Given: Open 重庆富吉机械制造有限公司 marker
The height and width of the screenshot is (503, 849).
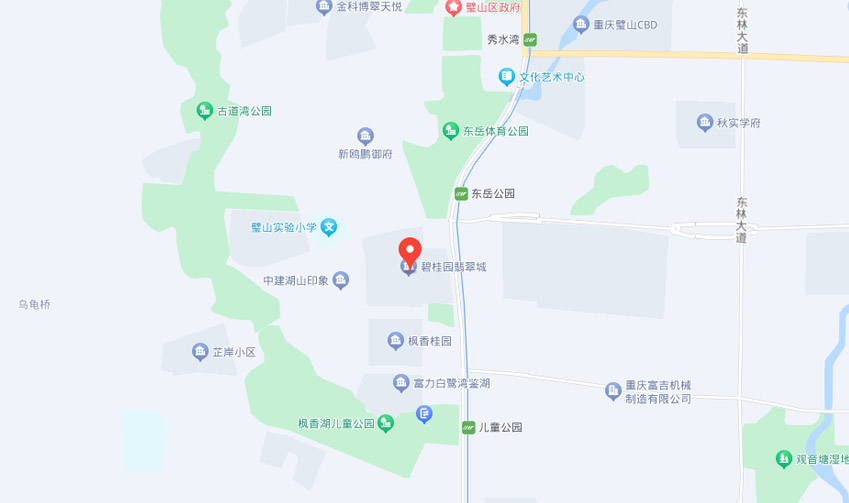Looking at the screenshot, I should coord(613,392).
